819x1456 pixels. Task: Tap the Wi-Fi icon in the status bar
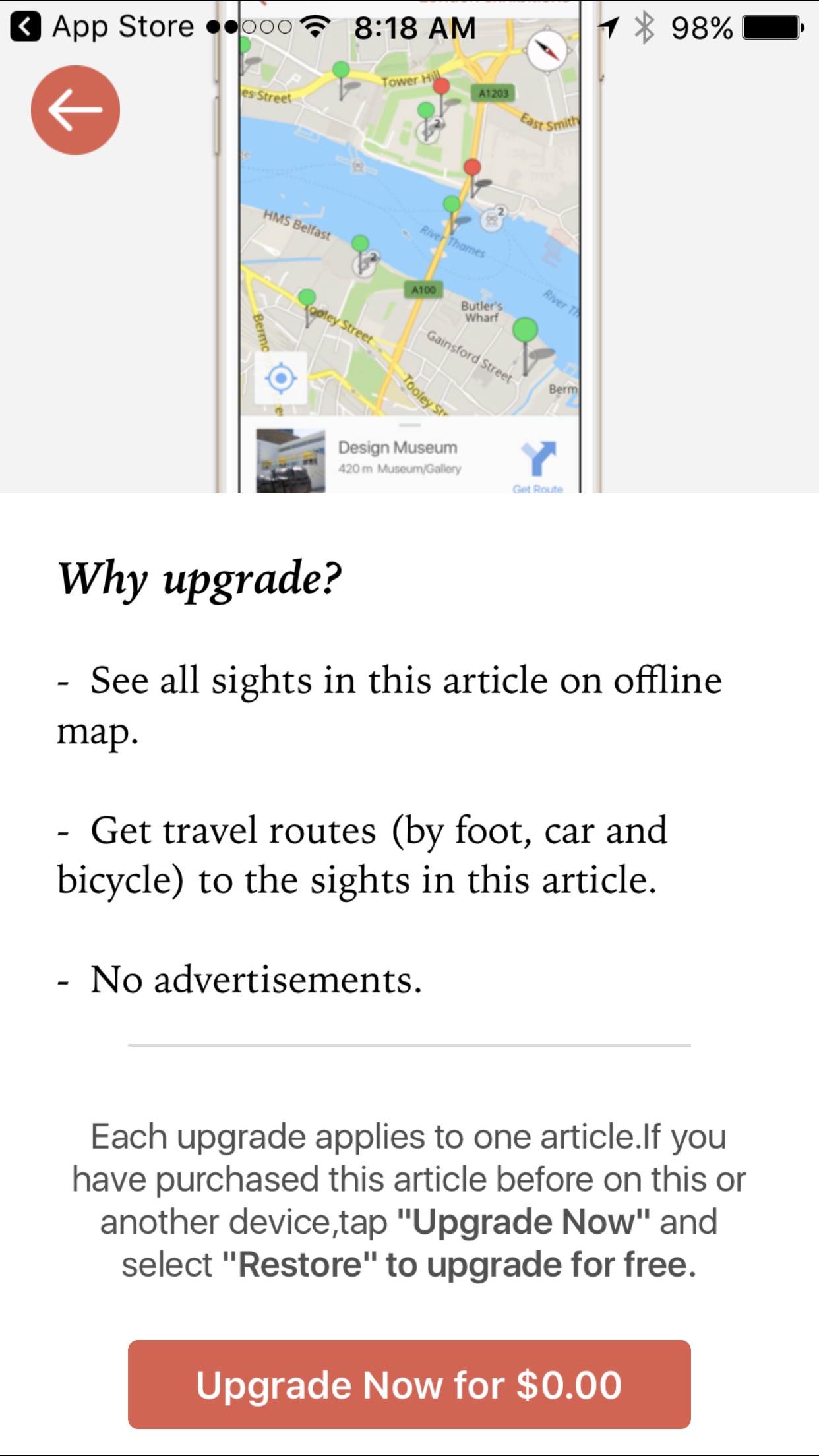pyautogui.click(x=315, y=26)
